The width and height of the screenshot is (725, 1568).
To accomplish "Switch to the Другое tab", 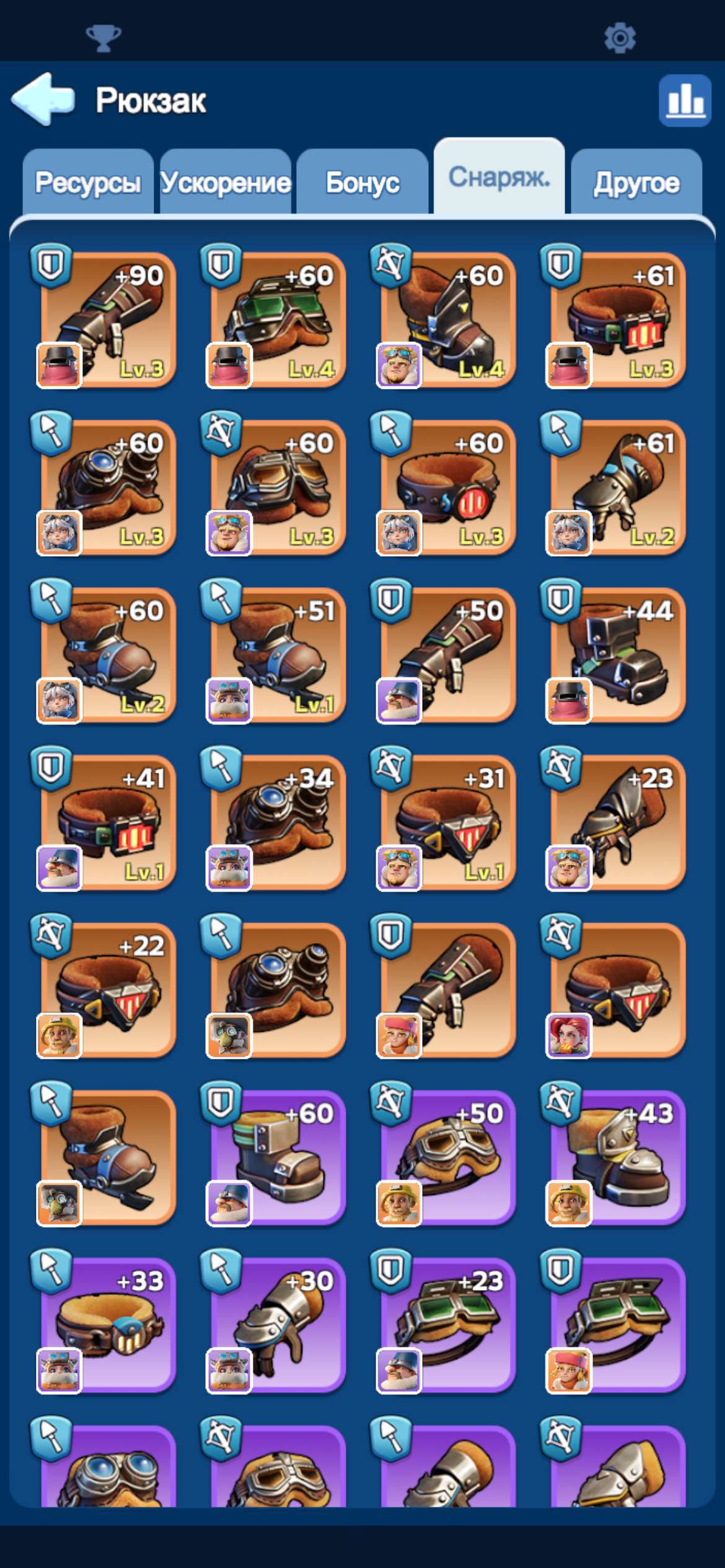I will click(636, 182).
